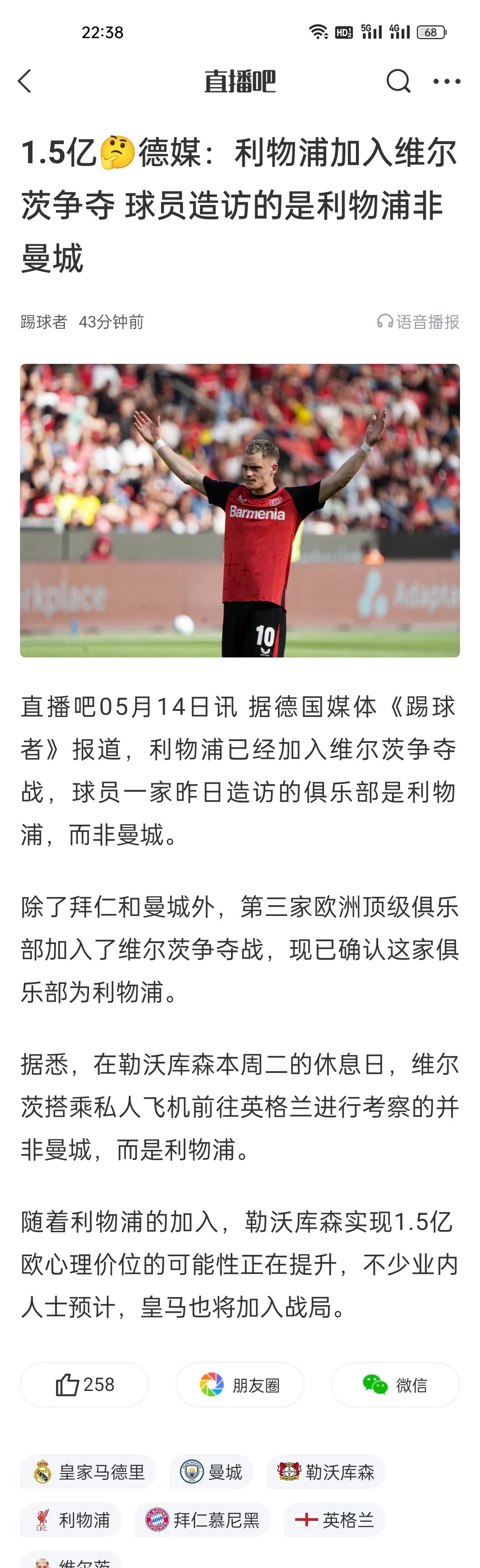480x1568 pixels.
Task: Open the 拜仁慕尼黑 tag
Action: [202, 1520]
